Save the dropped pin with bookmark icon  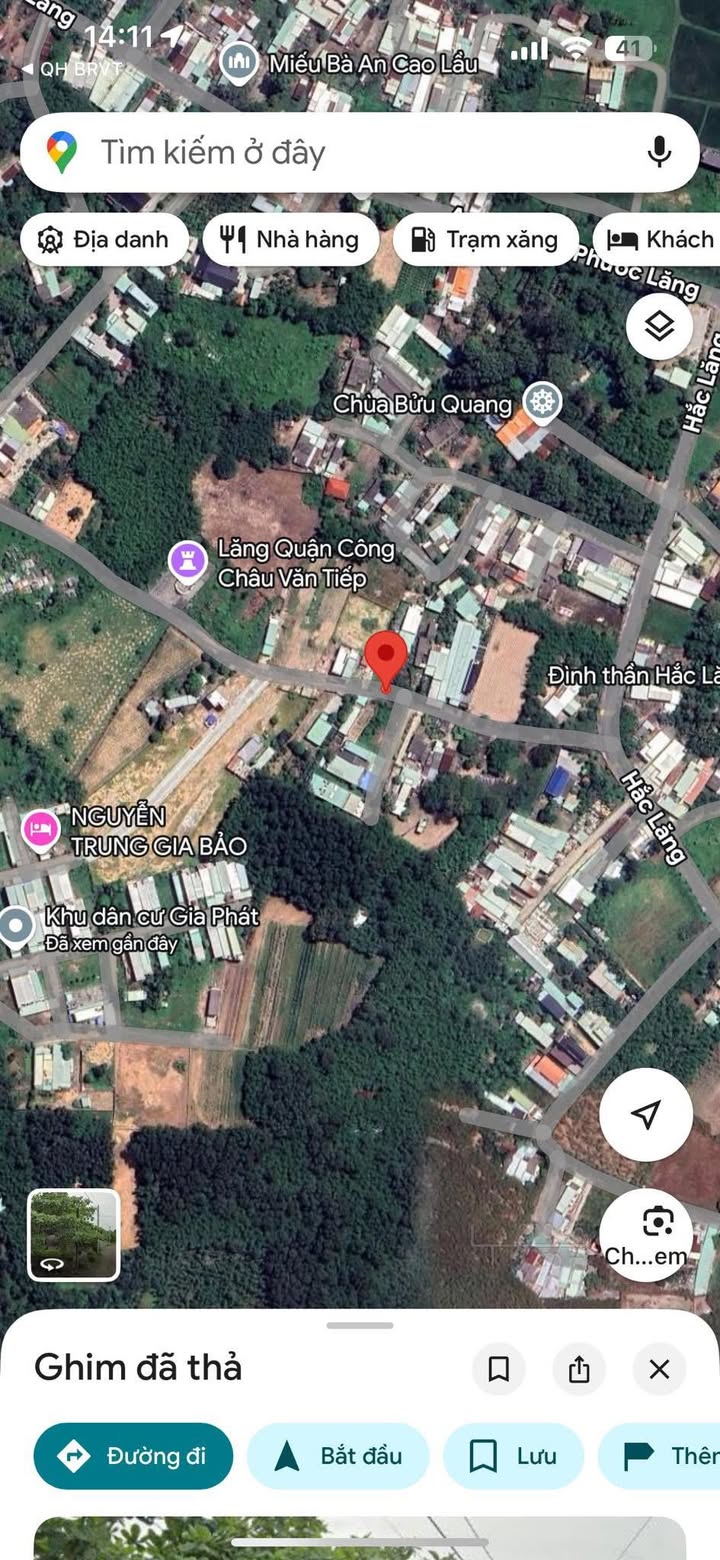(498, 1369)
